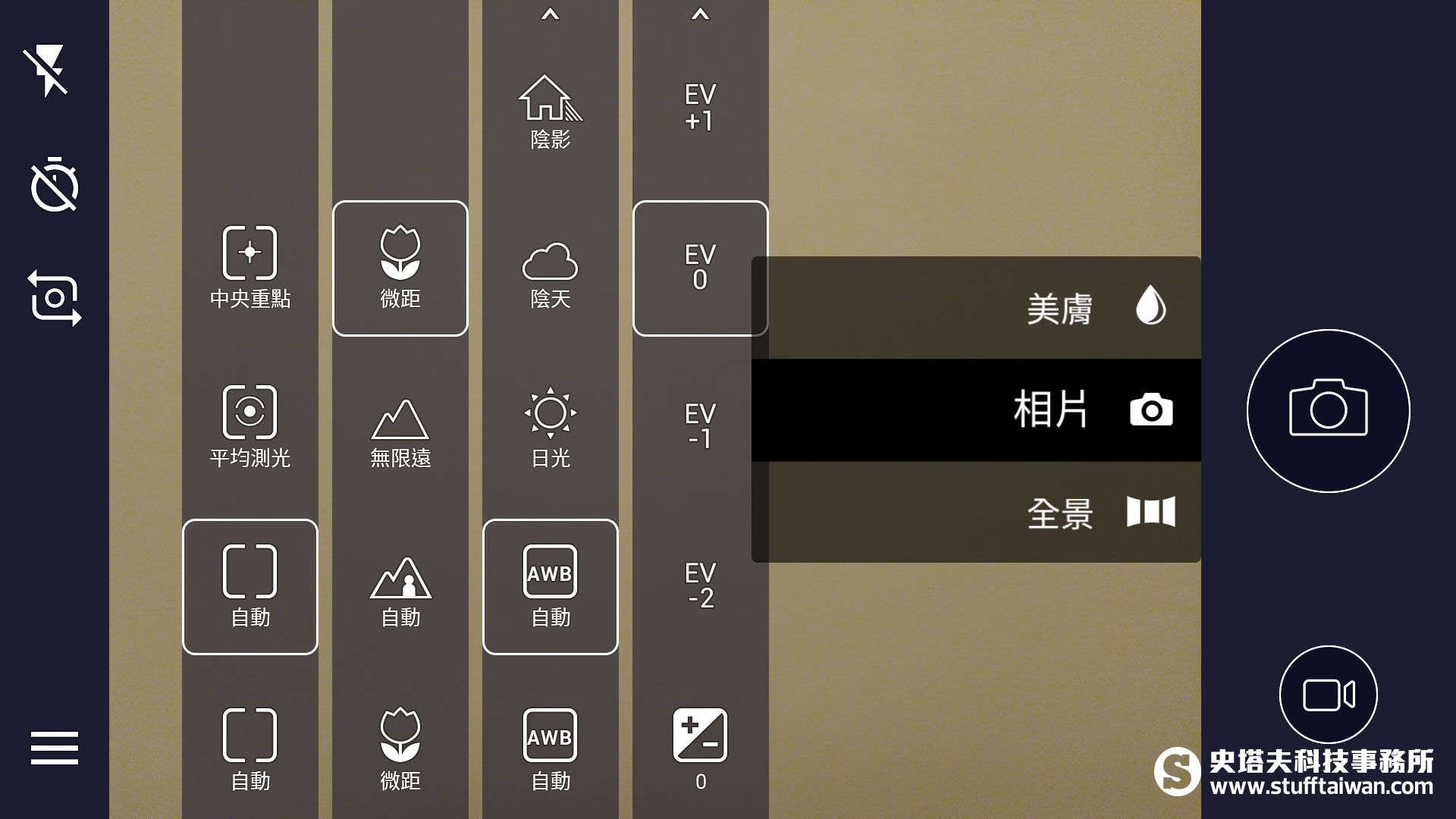The image size is (1456, 819).
Task: Switch to 全景 panorama mode
Action: click(x=977, y=513)
